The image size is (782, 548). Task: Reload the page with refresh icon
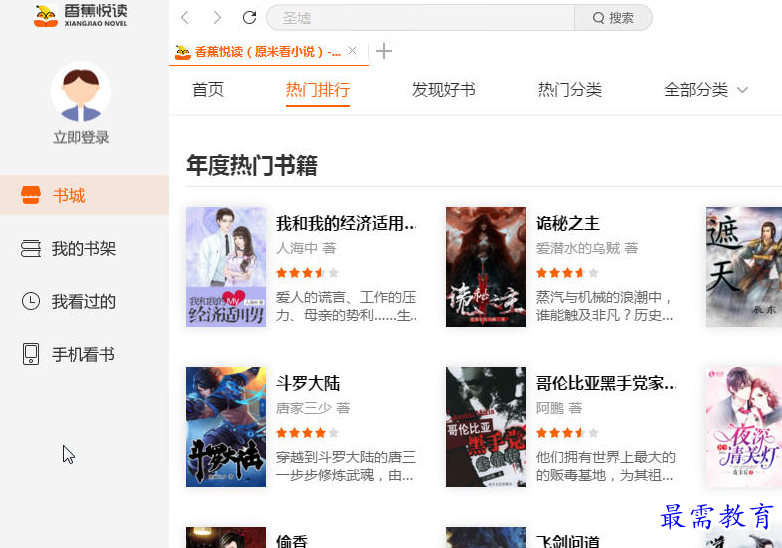[x=249, y=18]
